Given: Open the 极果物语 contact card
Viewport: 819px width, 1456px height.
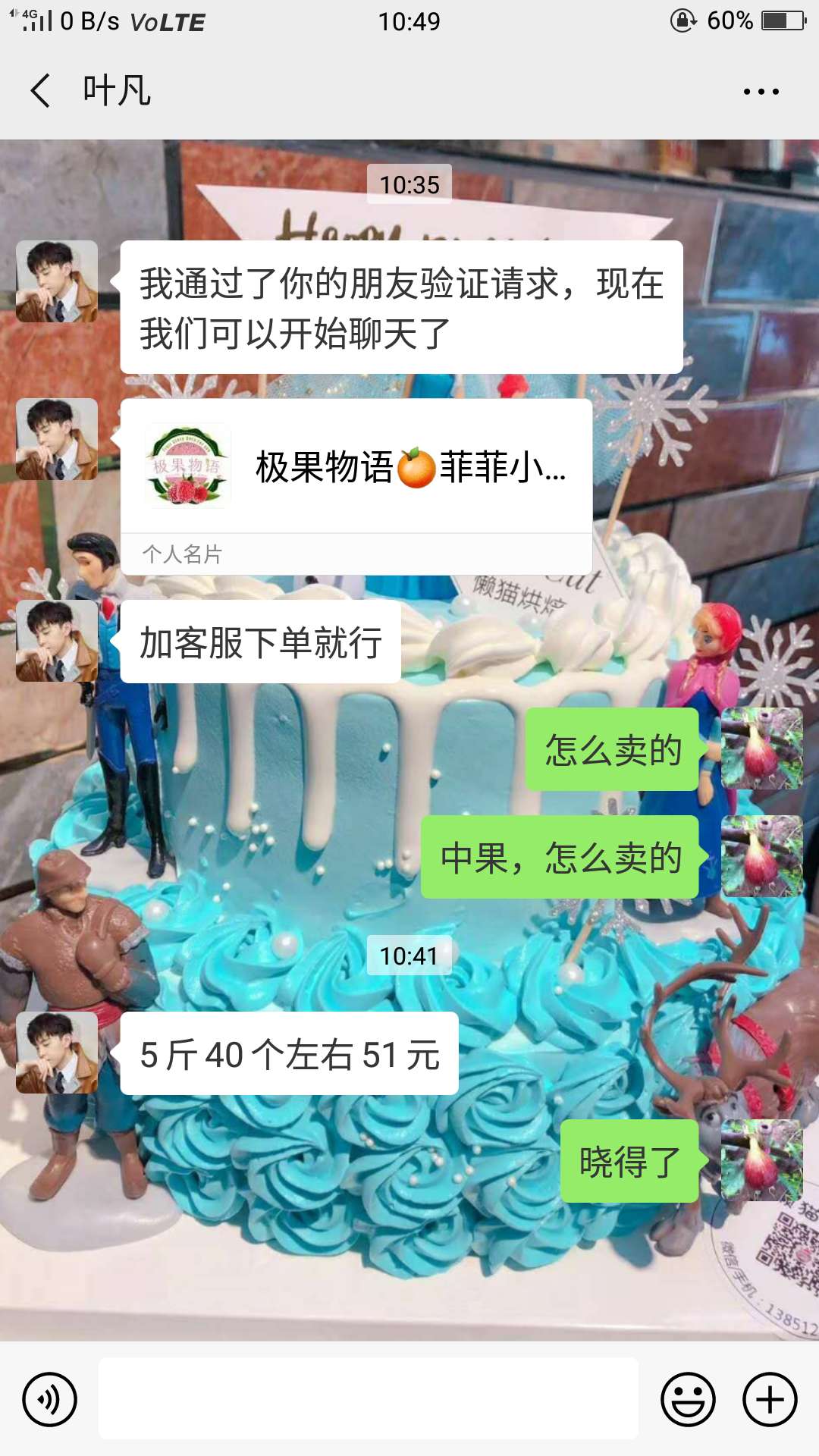Looking at the screenshot, I should [x=356, y=486].
